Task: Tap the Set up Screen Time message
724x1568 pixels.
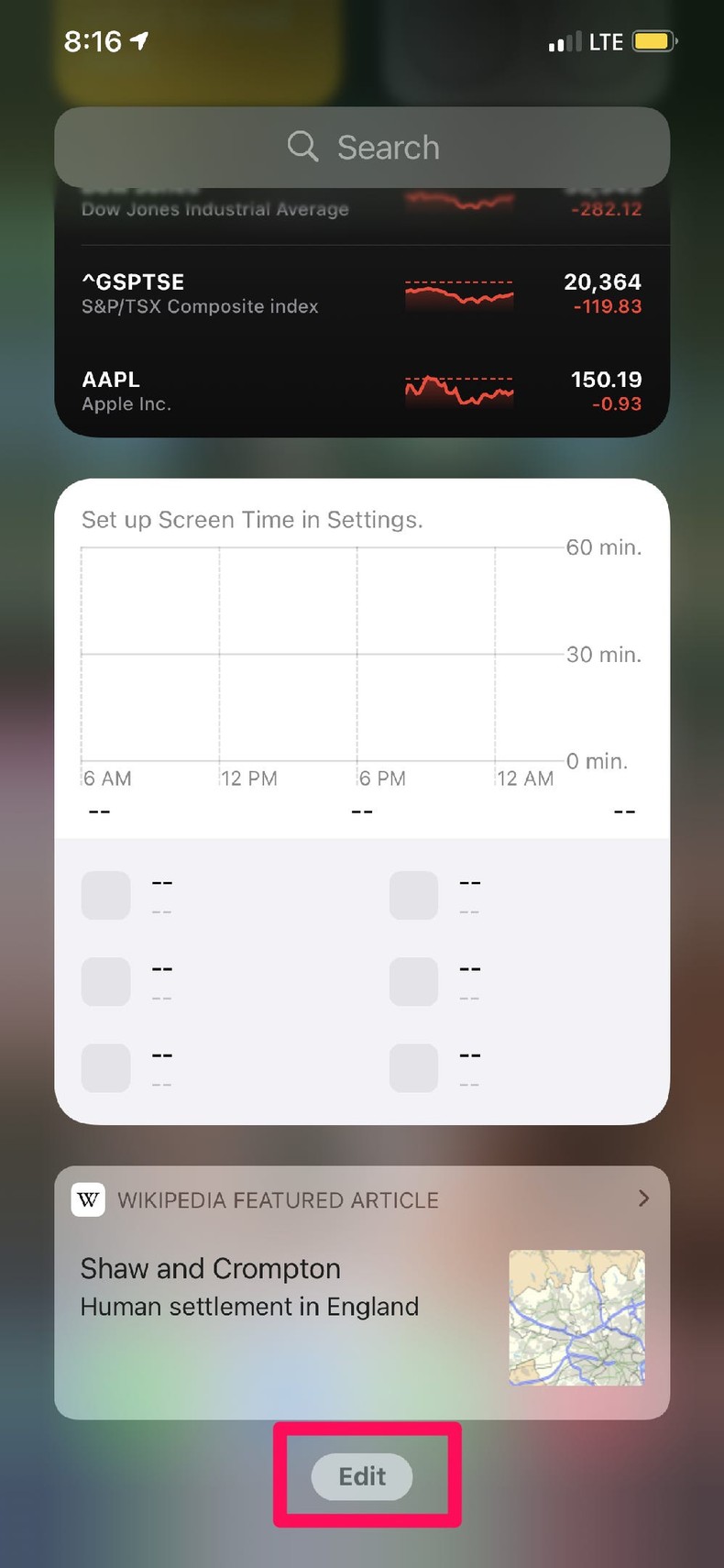Action: pos(253,519)
